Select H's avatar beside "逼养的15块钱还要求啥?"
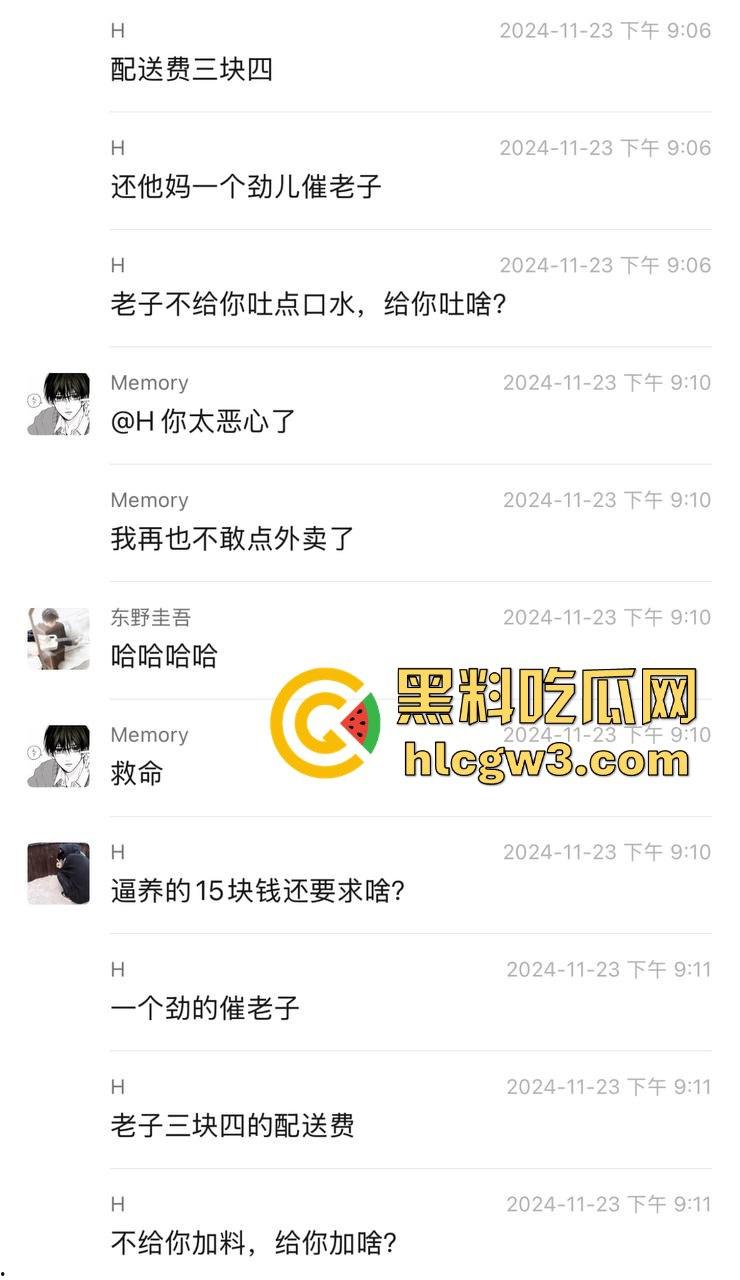This screenshot has width=740, height=1280. pos(57,872)
